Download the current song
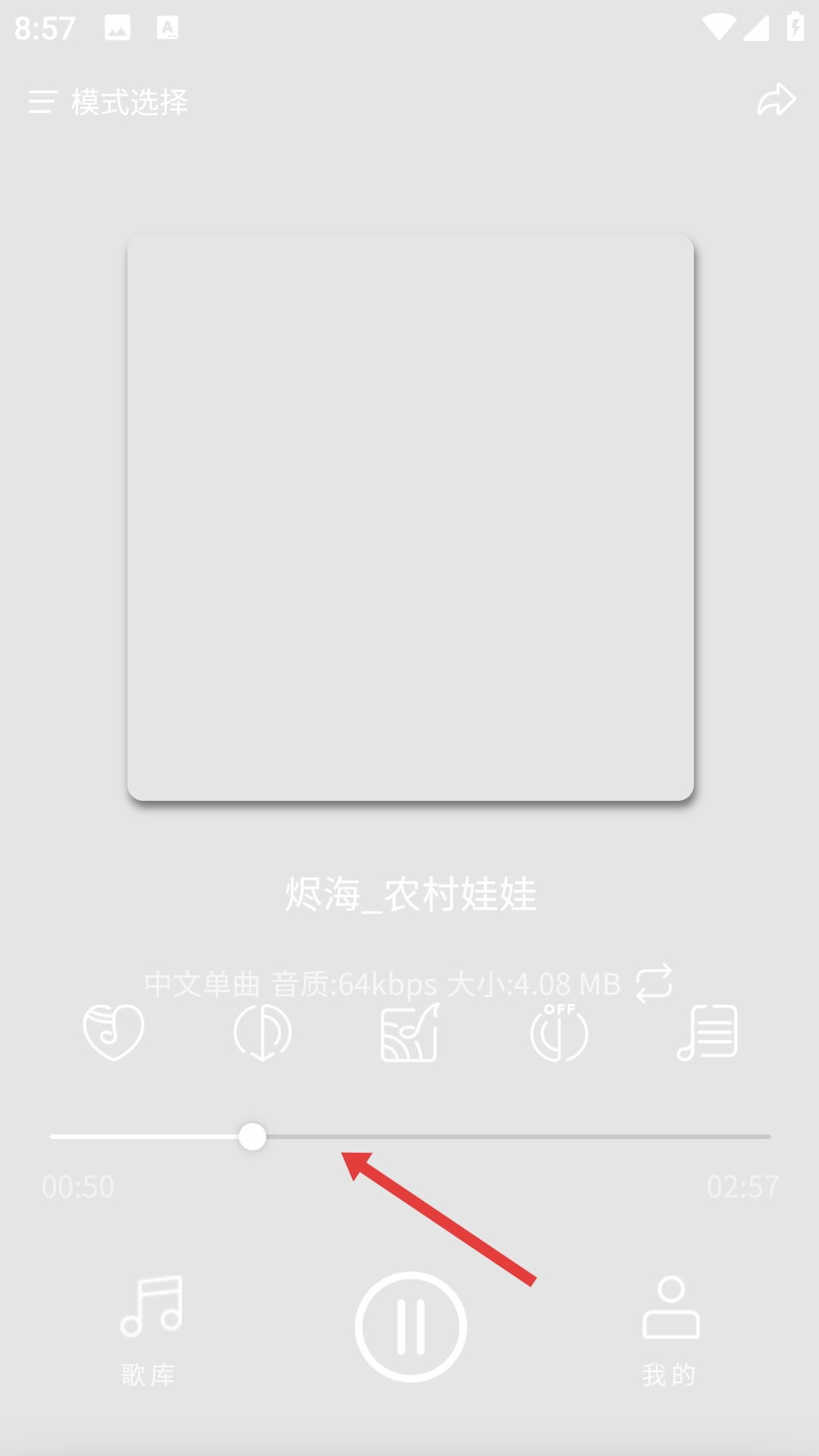Image resolution: width=819 pixels, height=1456 pixels. pyautogui.click(x=262, y=1033)
